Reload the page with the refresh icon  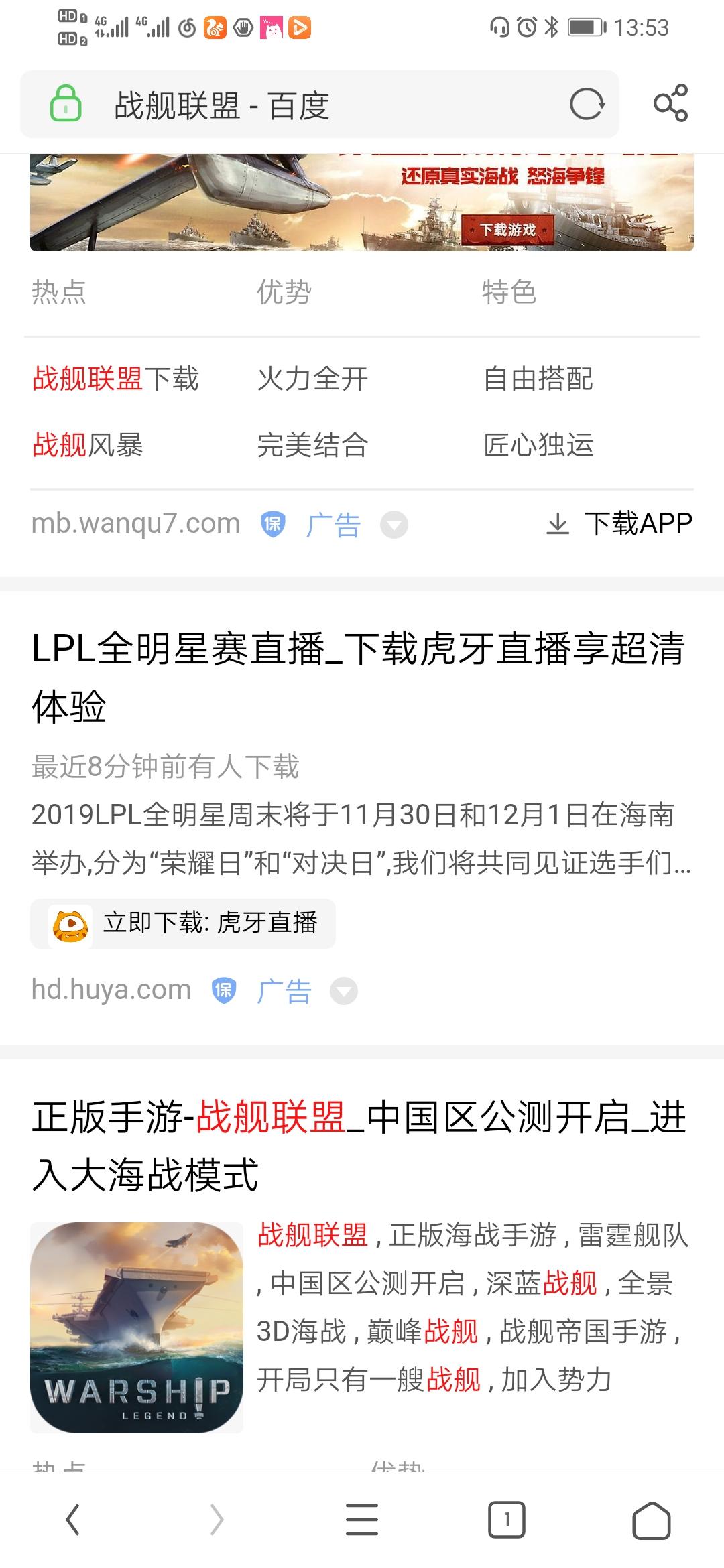(x=587, y=105)
